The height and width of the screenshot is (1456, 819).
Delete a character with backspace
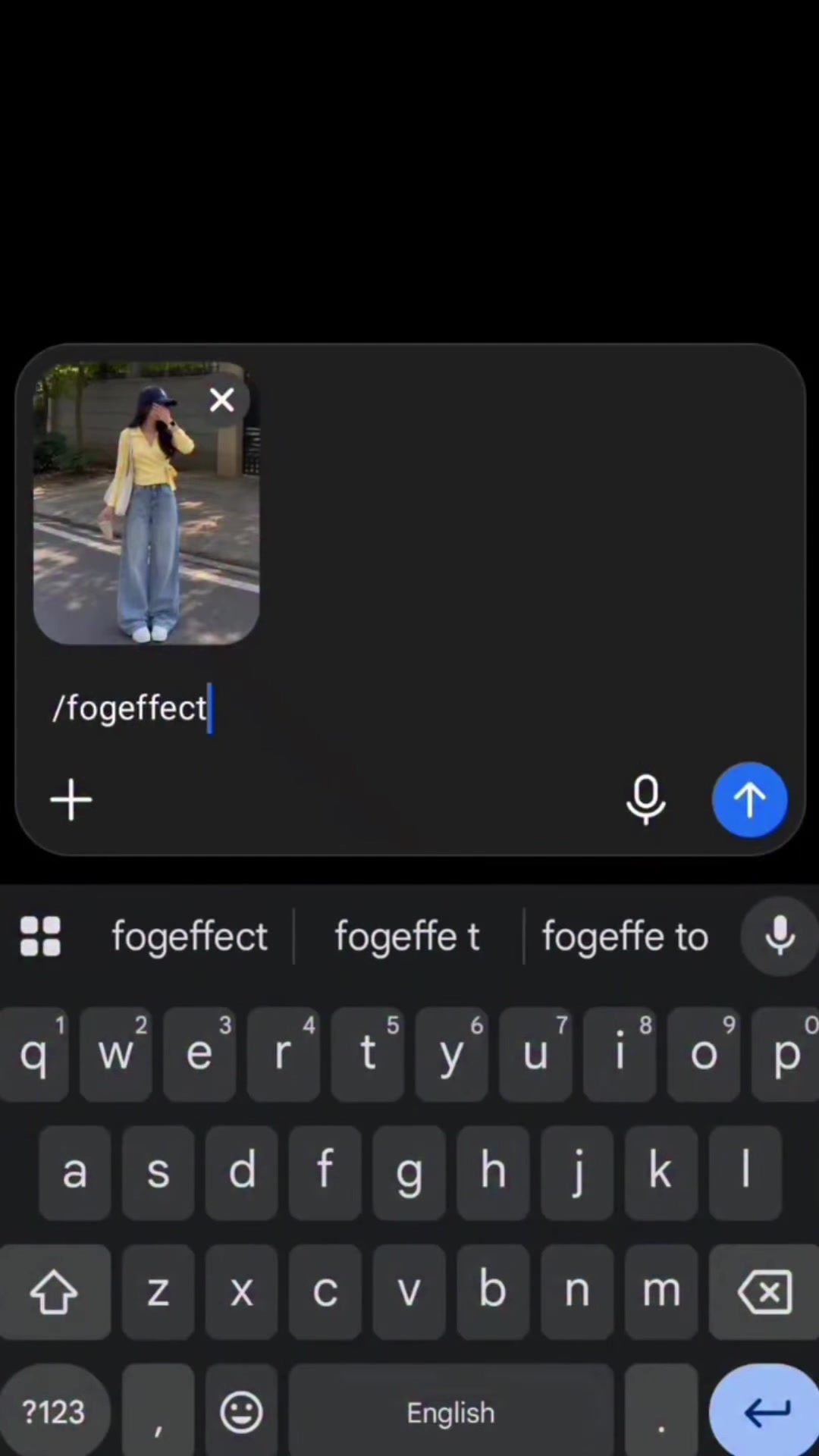pyautogui.click(x=764, y=1291)
